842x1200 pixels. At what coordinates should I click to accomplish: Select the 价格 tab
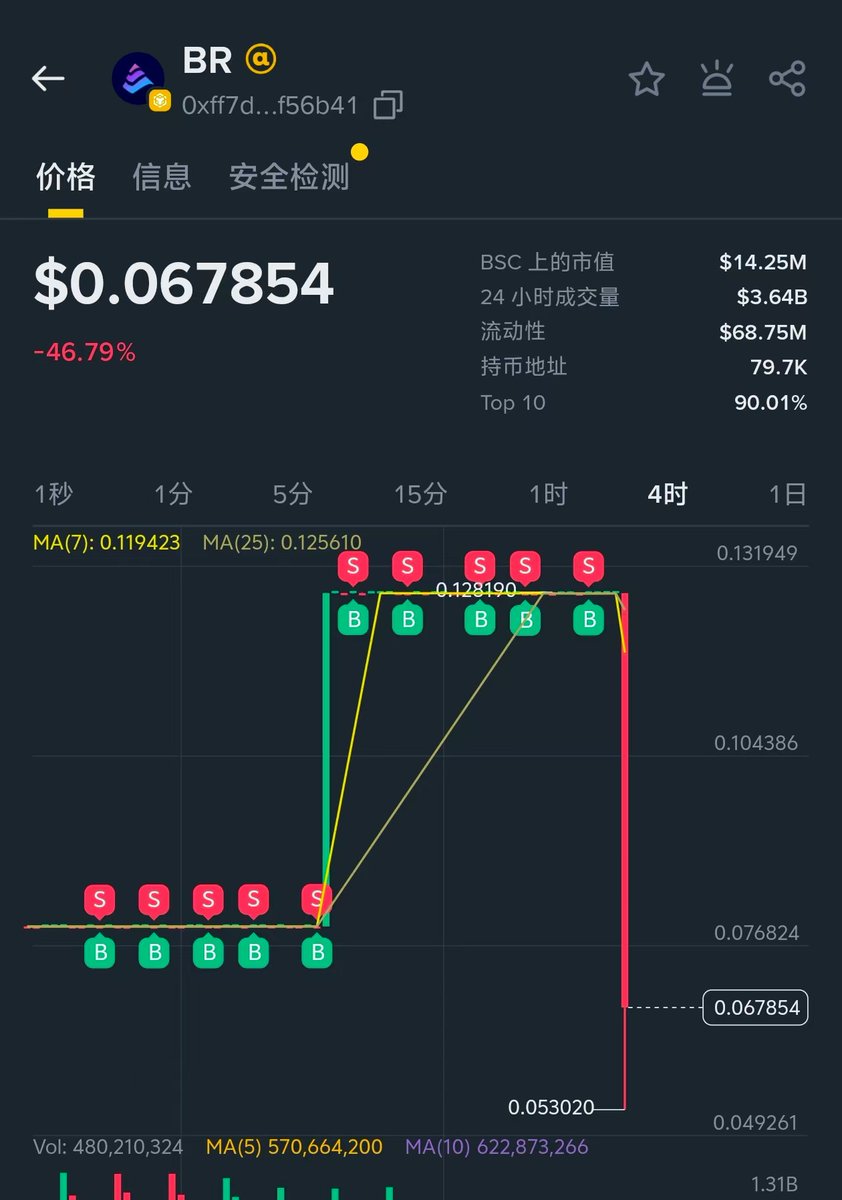(65, 177)
